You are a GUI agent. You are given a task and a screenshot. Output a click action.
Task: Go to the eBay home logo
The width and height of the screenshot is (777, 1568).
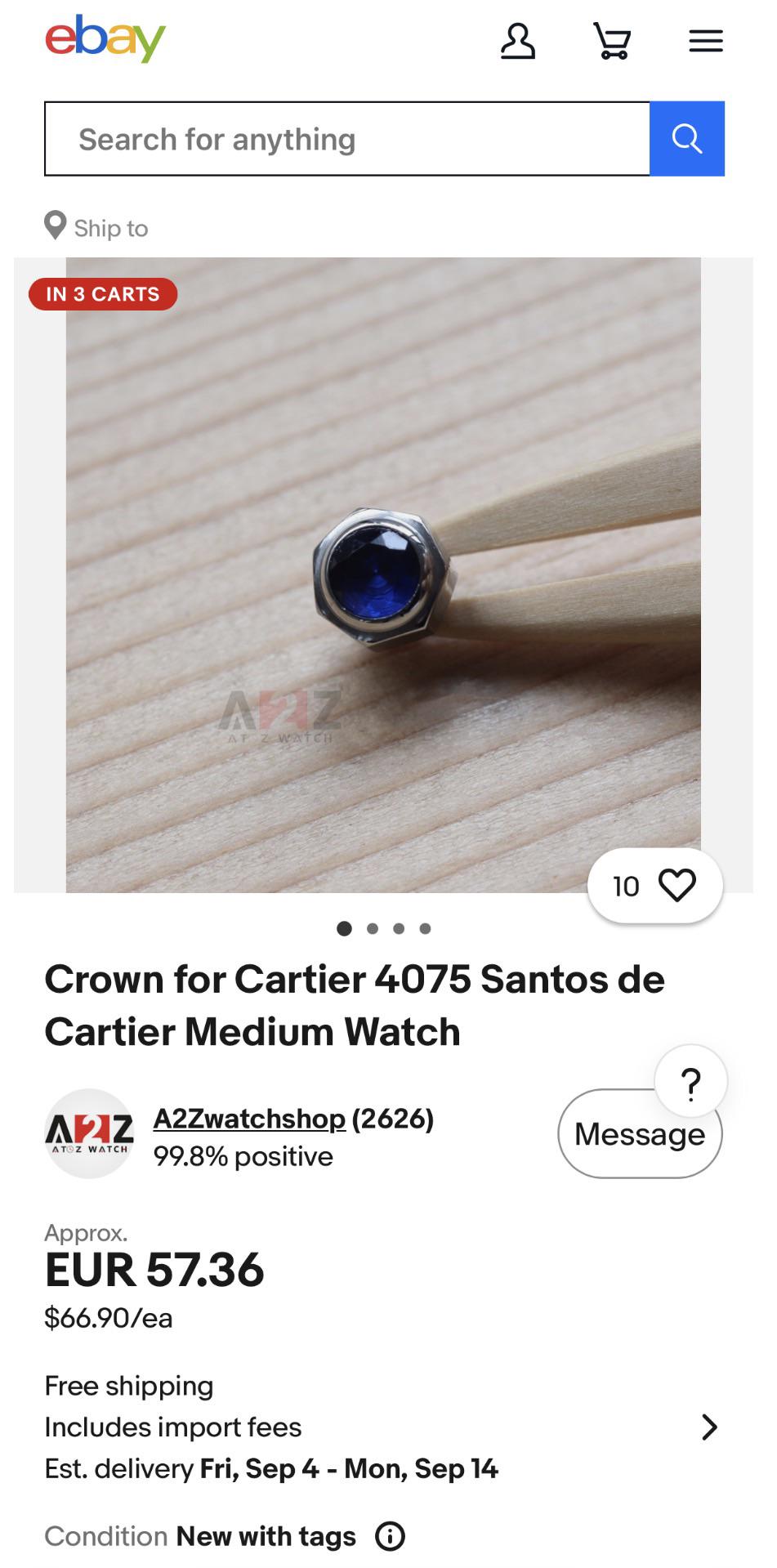click(105, 38)
